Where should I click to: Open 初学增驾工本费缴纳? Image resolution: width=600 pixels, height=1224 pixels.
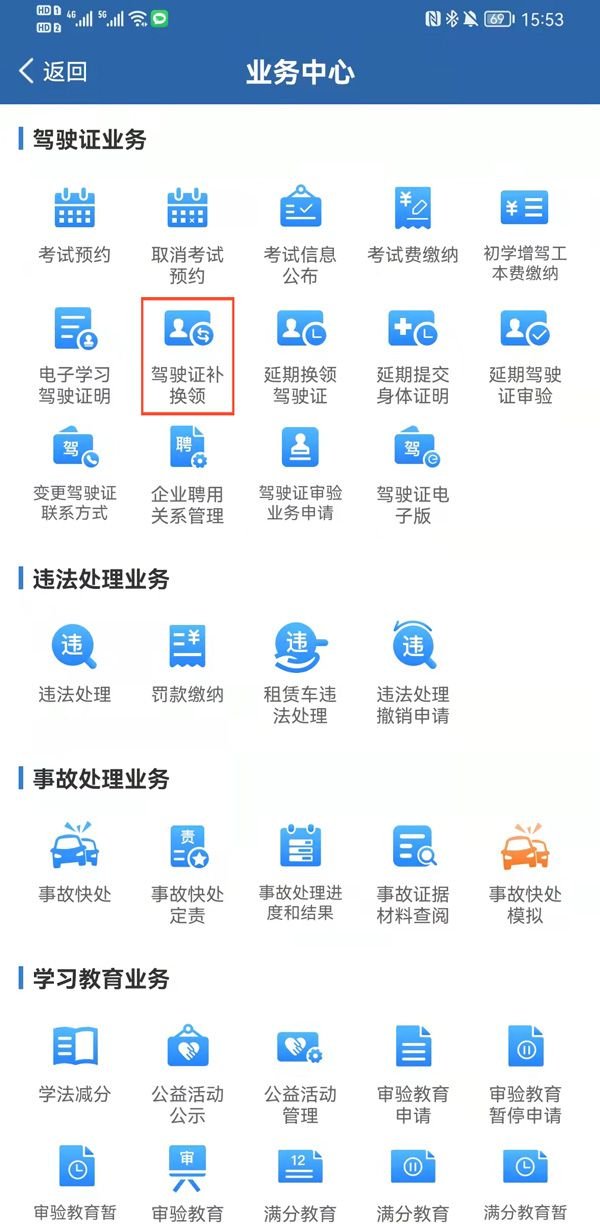[525, 234]
